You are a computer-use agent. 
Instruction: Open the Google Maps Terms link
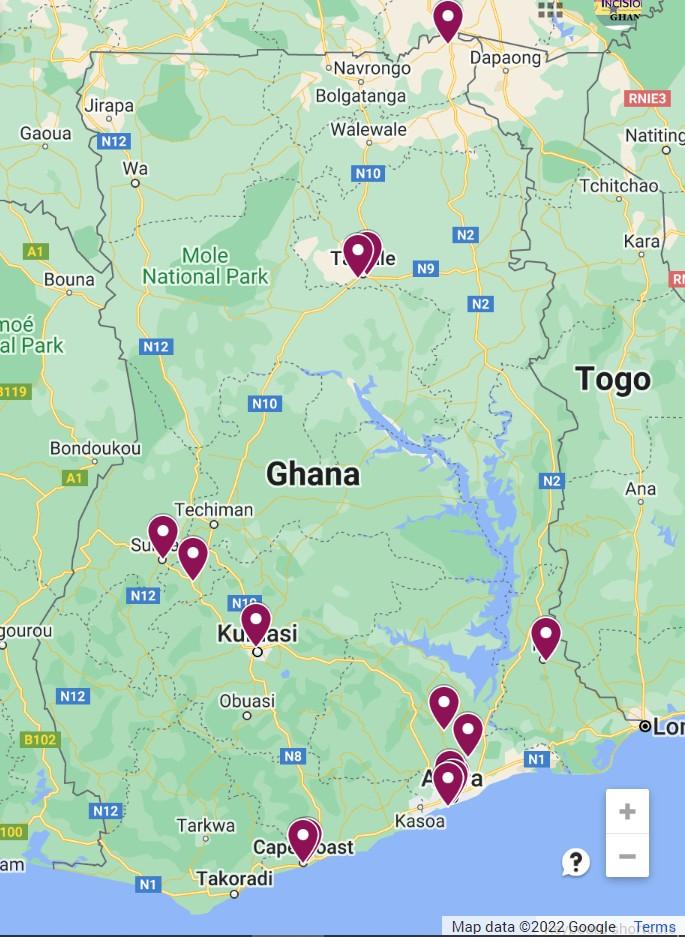(655, 927)
